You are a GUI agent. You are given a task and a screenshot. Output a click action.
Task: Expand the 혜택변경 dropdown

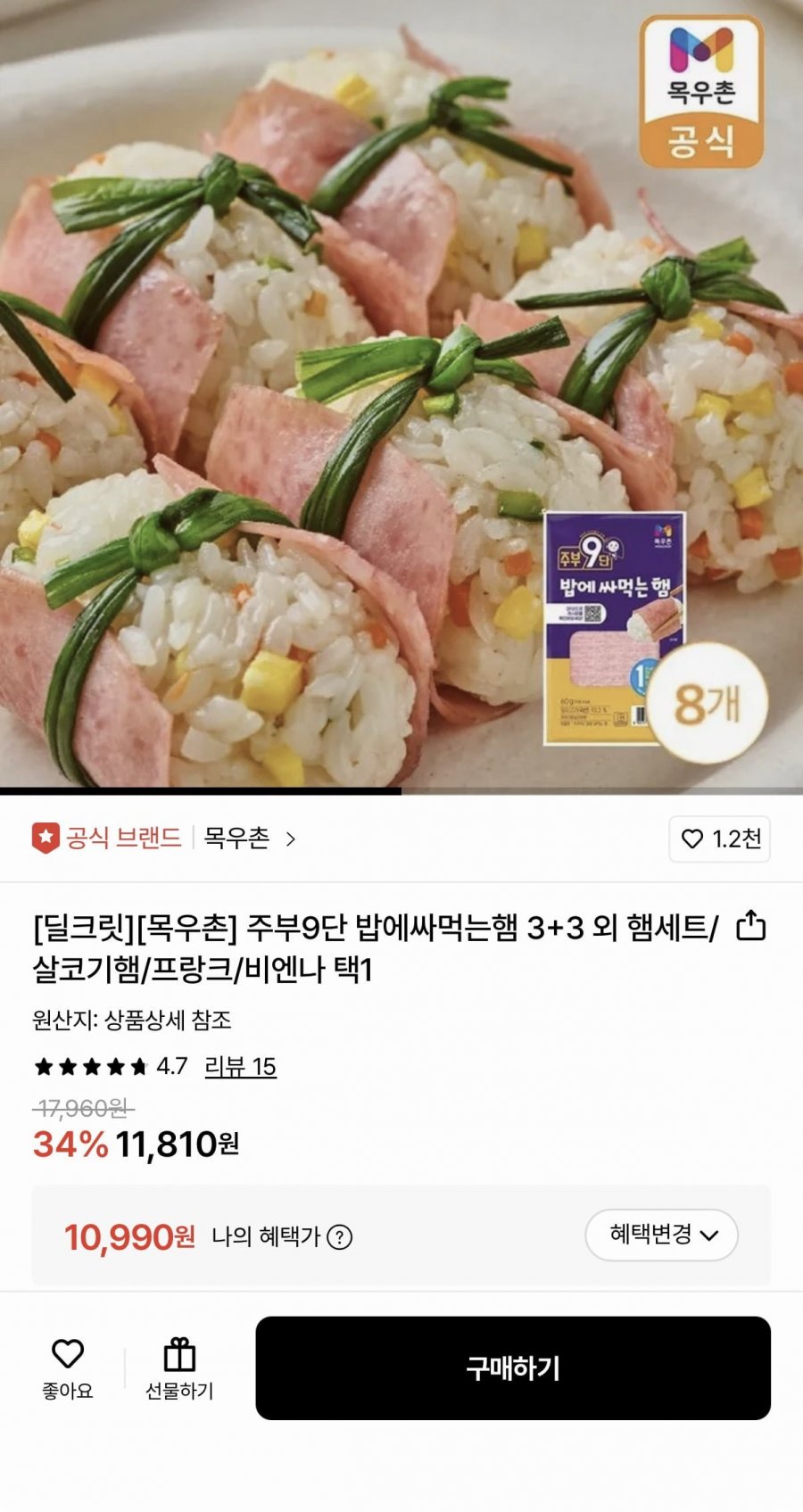click(661, 1235)
